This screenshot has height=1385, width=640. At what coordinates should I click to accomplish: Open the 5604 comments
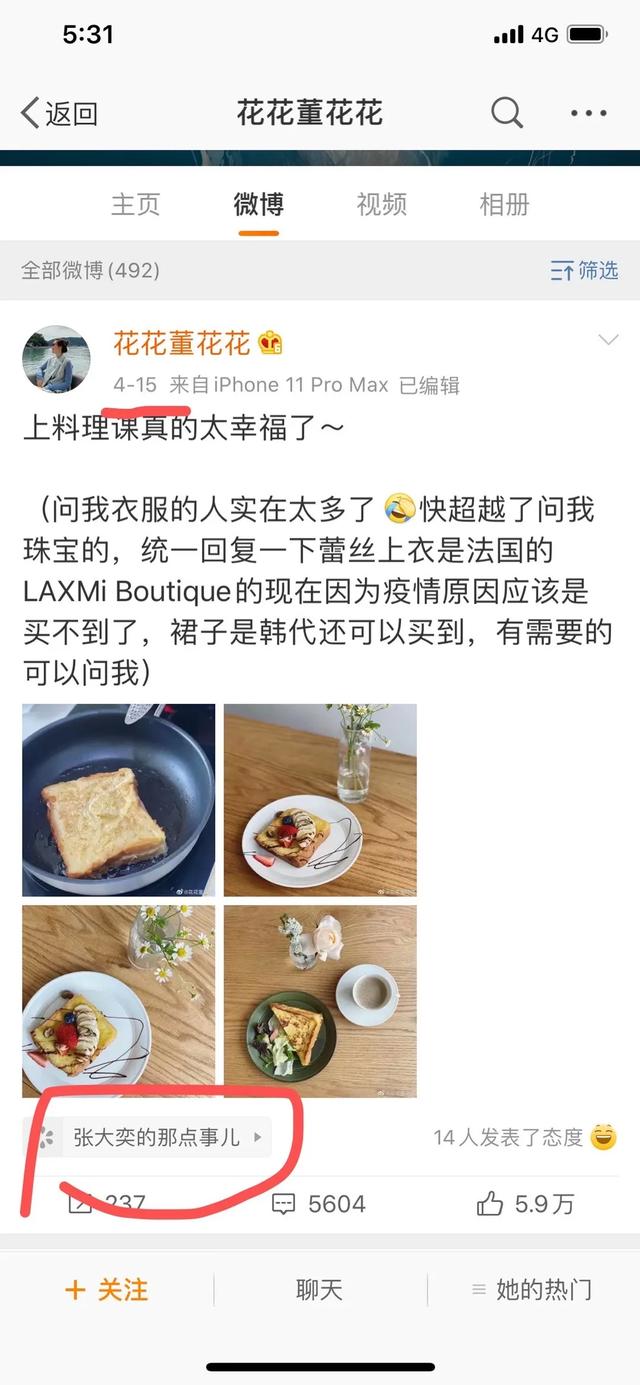pos(319,1204)
